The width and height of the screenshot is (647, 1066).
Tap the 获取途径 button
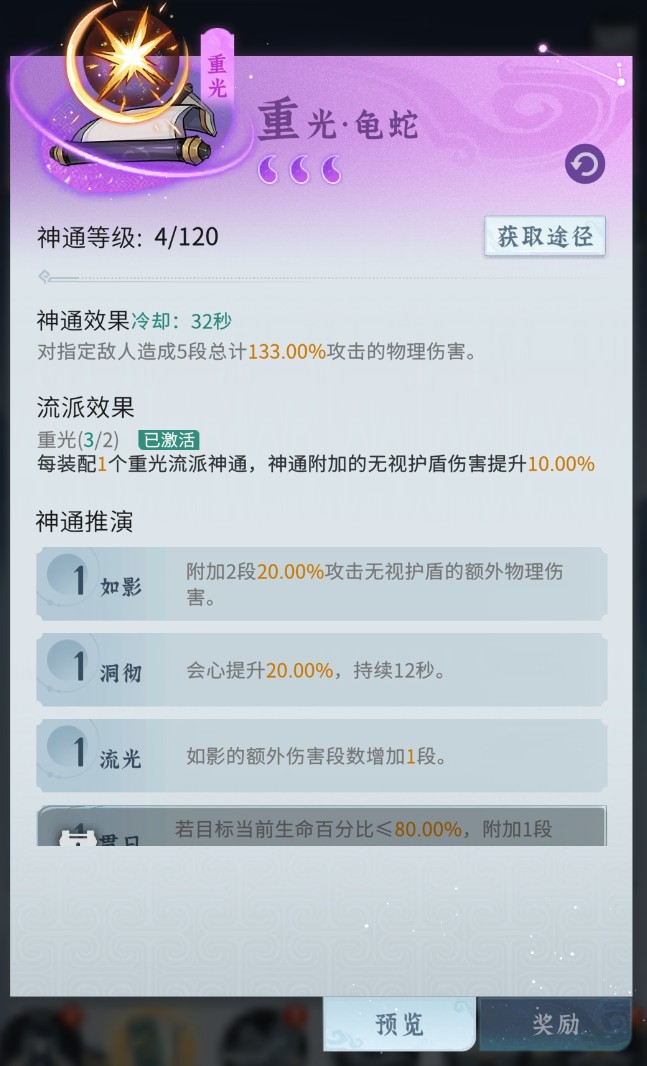click(x=545, y=237)
